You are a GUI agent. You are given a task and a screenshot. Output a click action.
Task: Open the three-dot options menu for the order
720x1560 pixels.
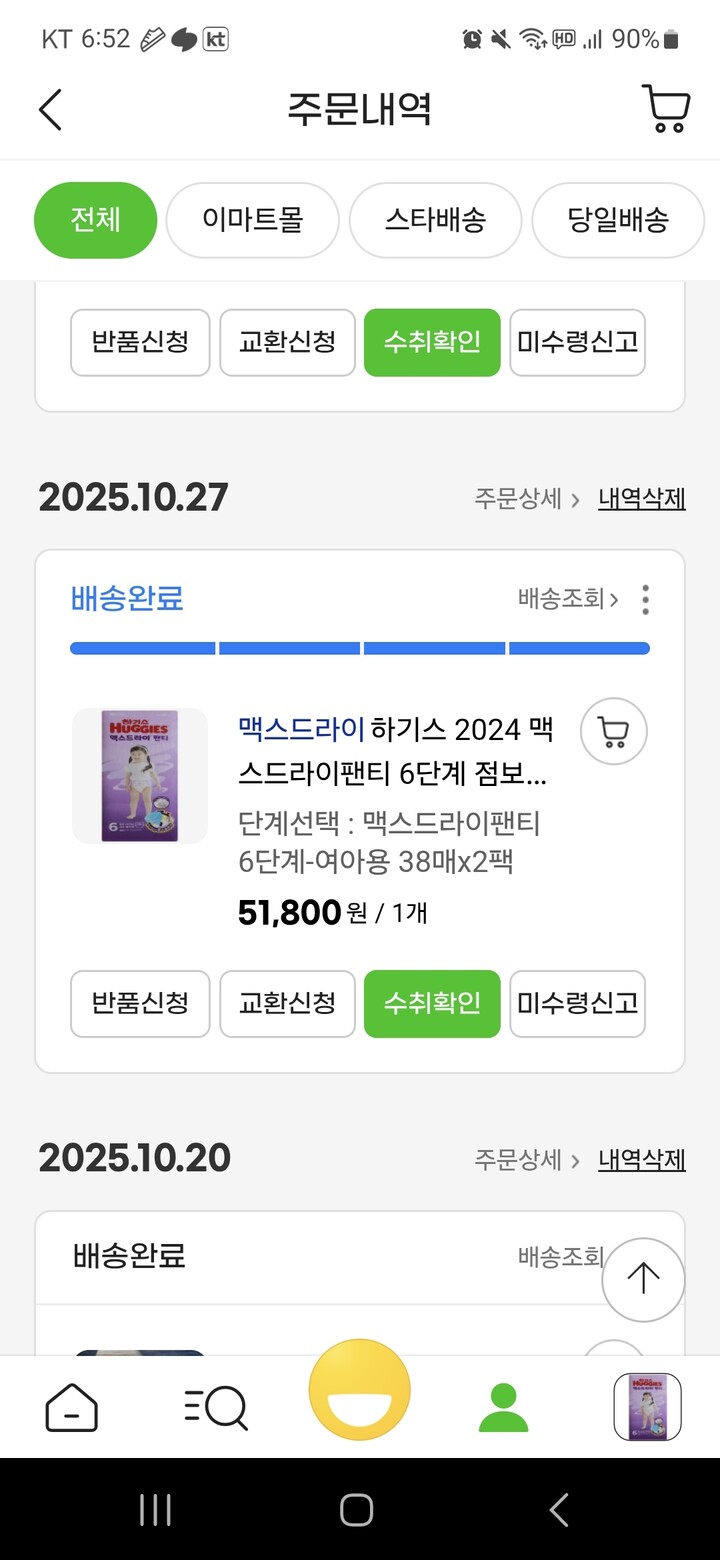coord(645,599)
